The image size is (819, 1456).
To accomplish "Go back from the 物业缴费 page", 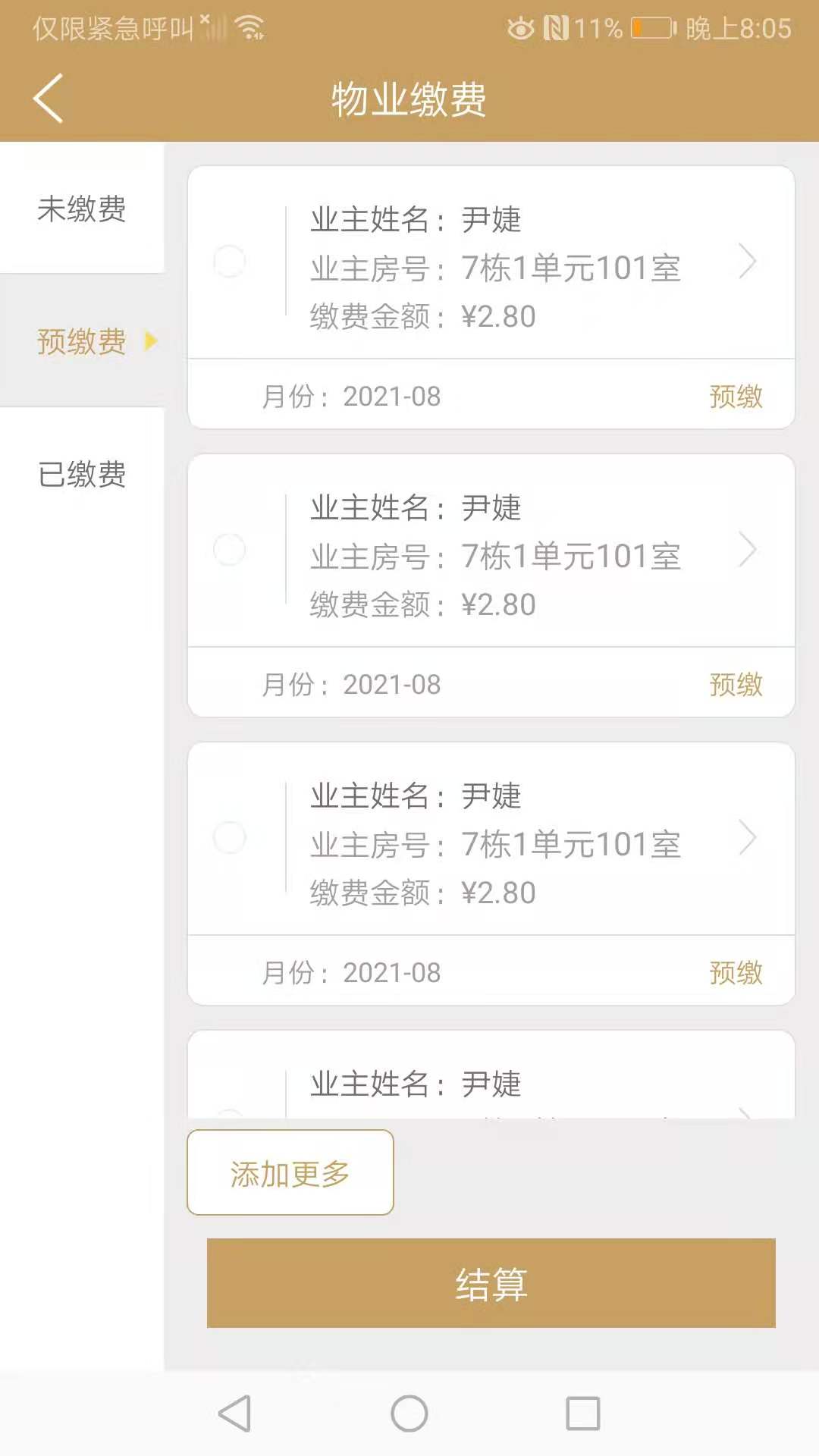I will (49, 99).
